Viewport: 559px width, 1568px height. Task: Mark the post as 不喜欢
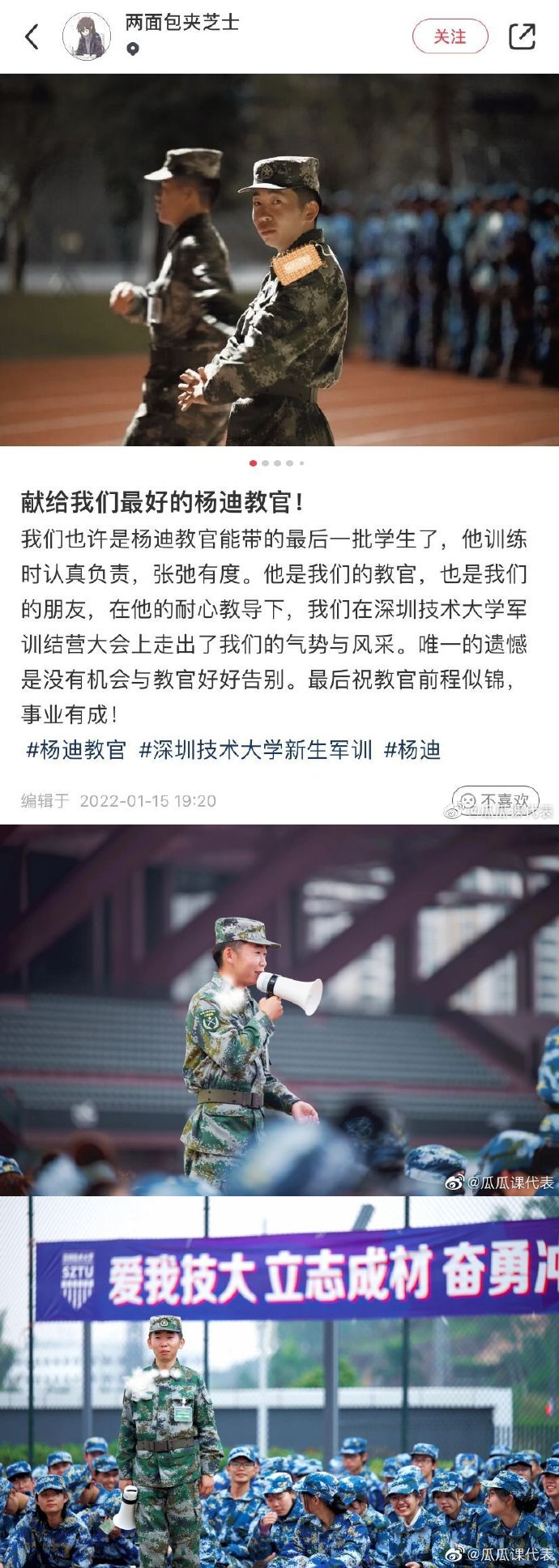pyautogui.click(x=495, y=800)
